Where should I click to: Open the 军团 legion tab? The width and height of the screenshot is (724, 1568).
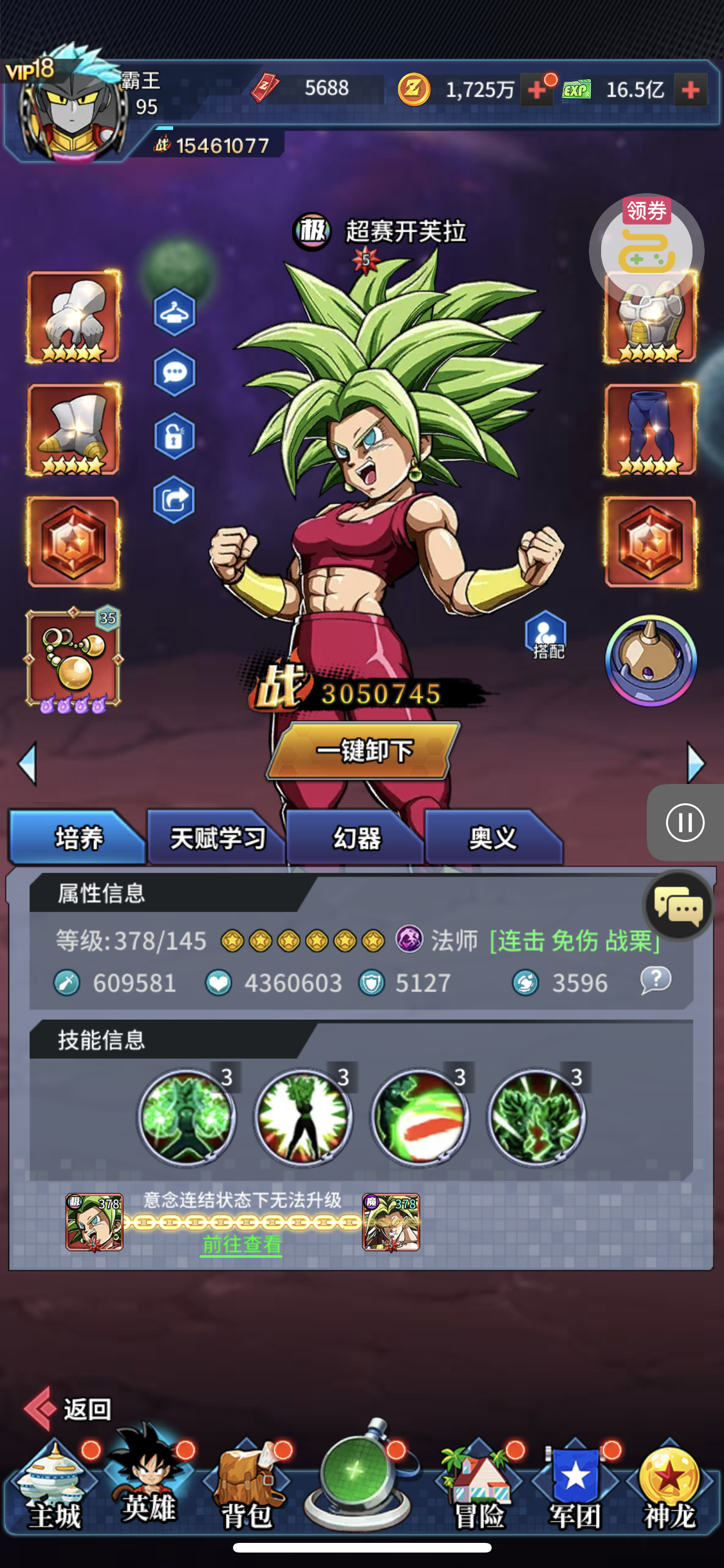coord(575,1493)
